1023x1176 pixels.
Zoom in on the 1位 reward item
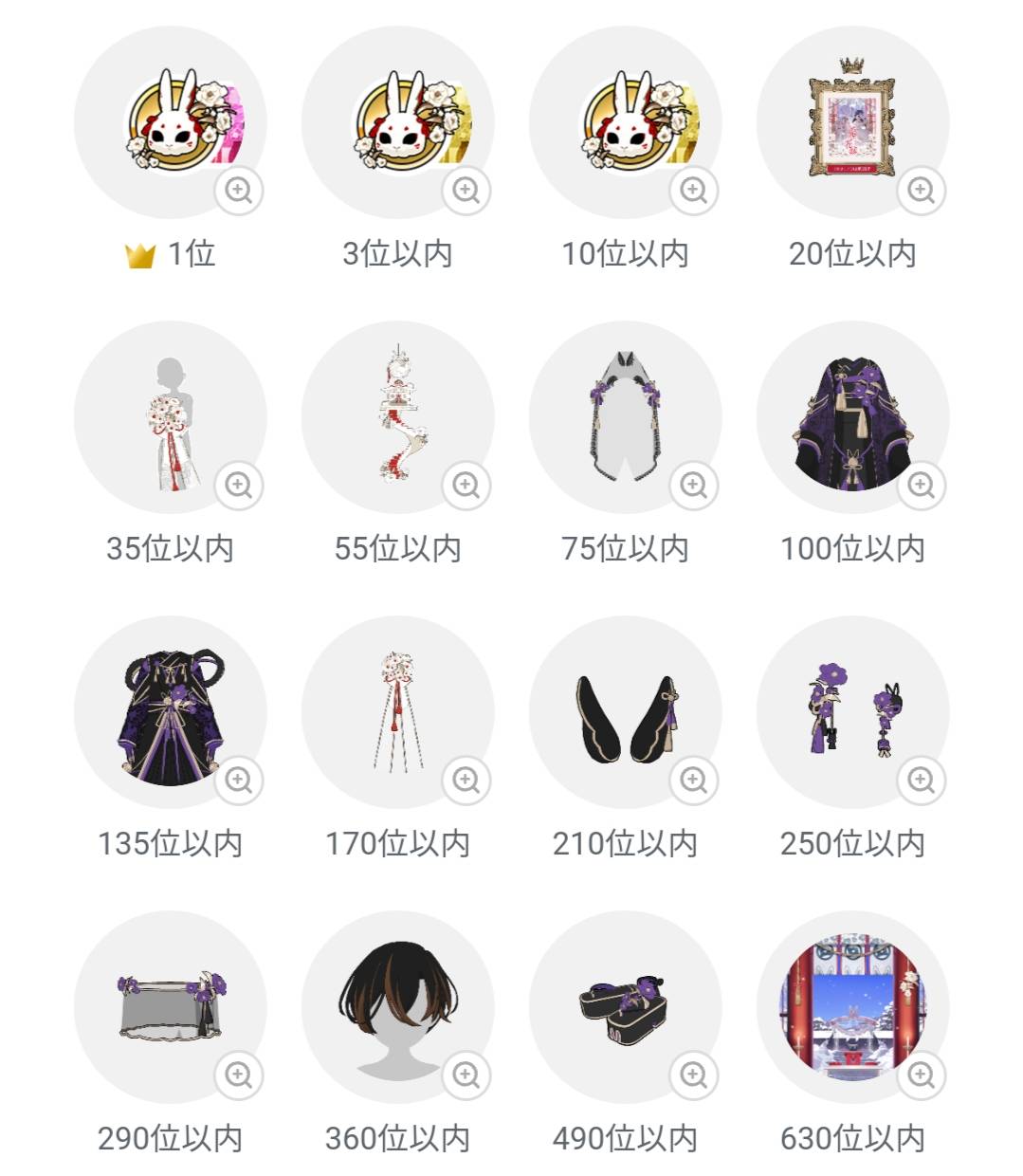coord(238,191)
